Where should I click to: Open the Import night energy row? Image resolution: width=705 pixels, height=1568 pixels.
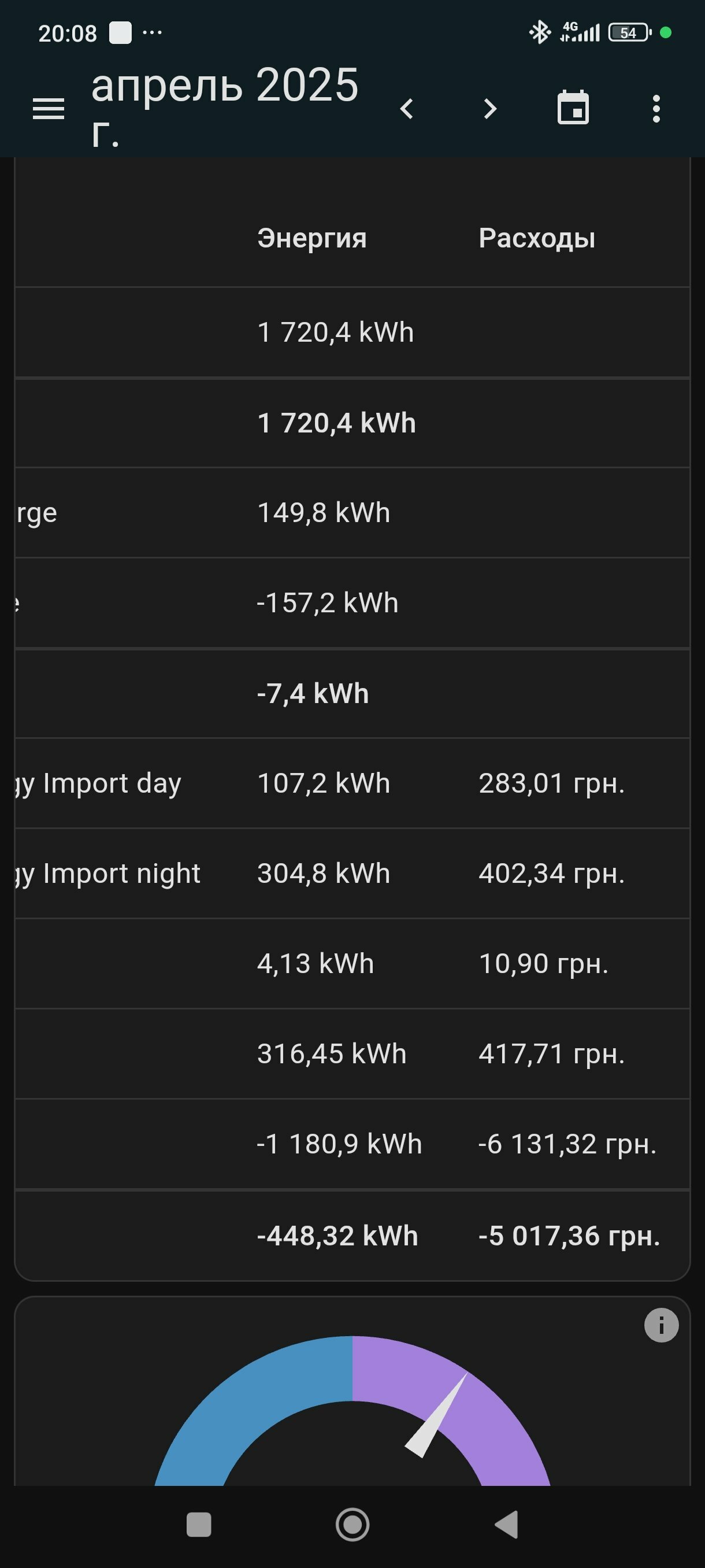pyautogui.click(x=352, y=874)
